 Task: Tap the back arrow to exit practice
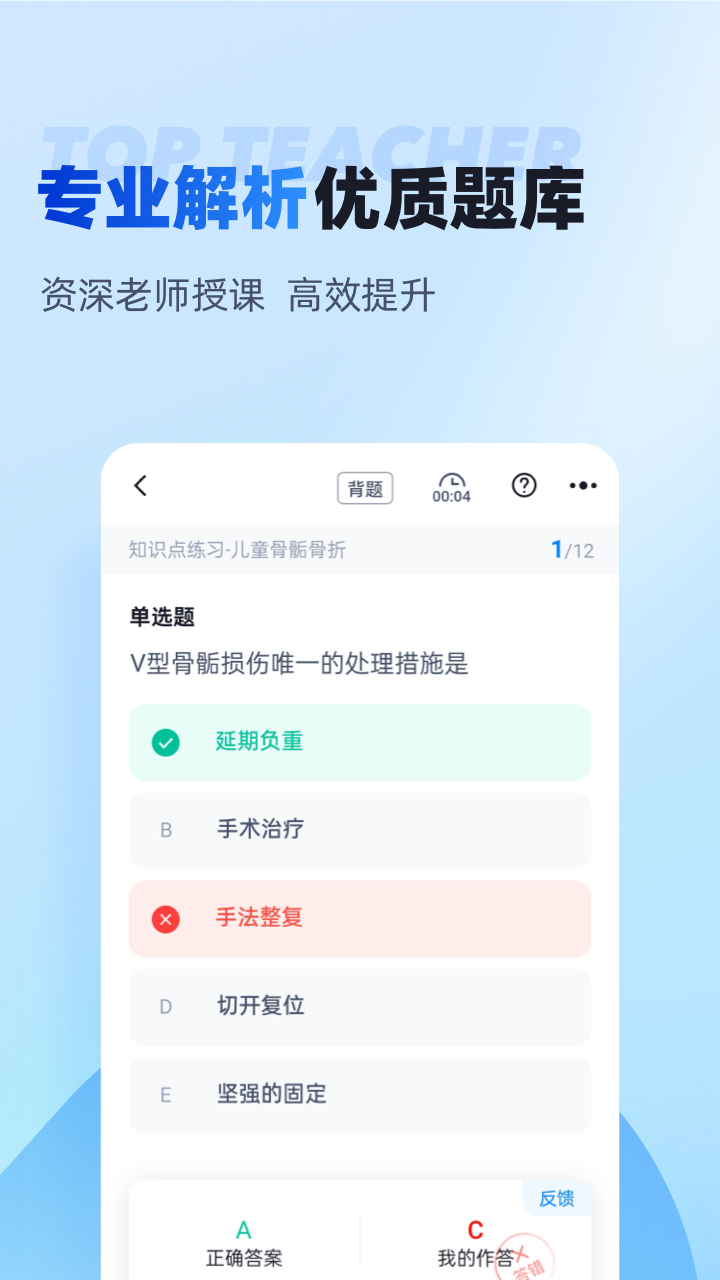[140, 486]
